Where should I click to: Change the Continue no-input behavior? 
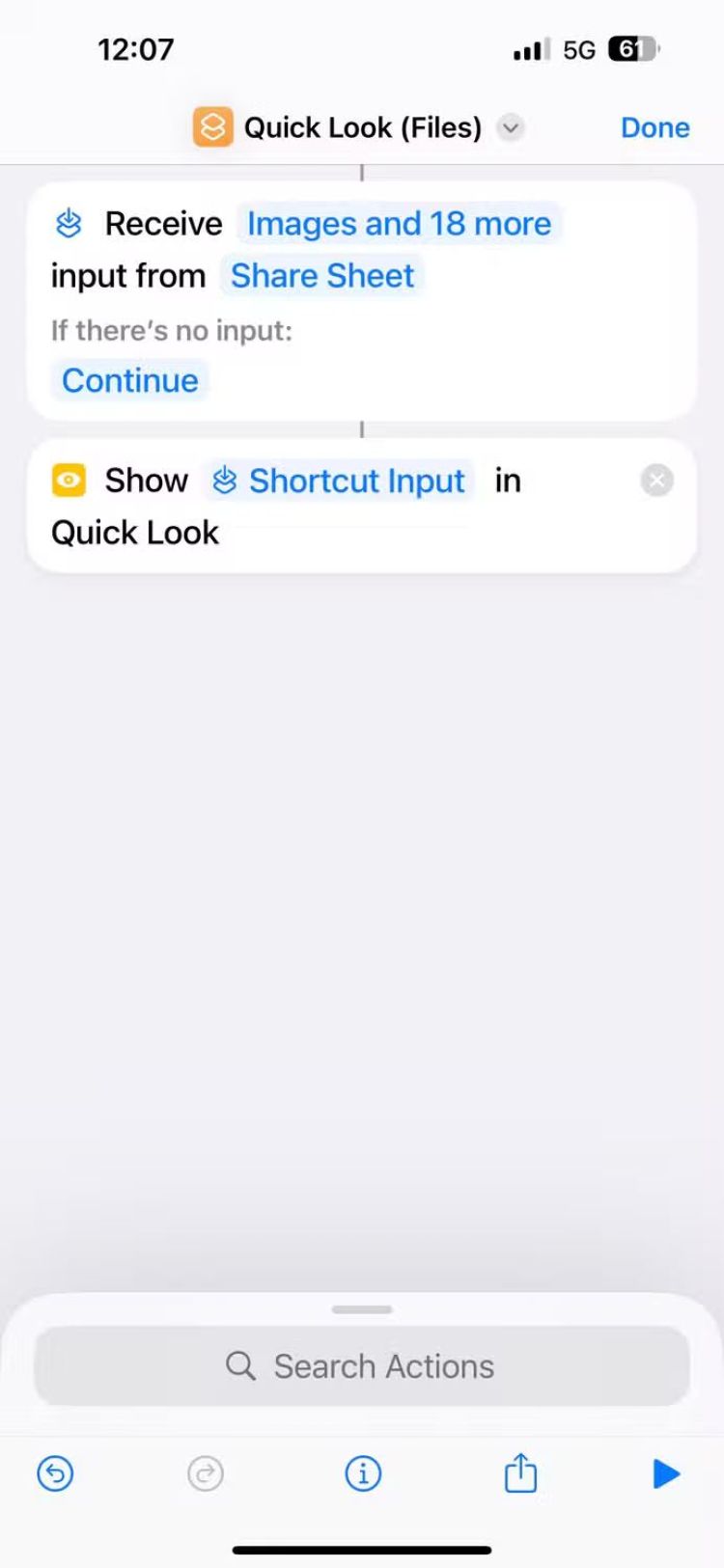130,380
